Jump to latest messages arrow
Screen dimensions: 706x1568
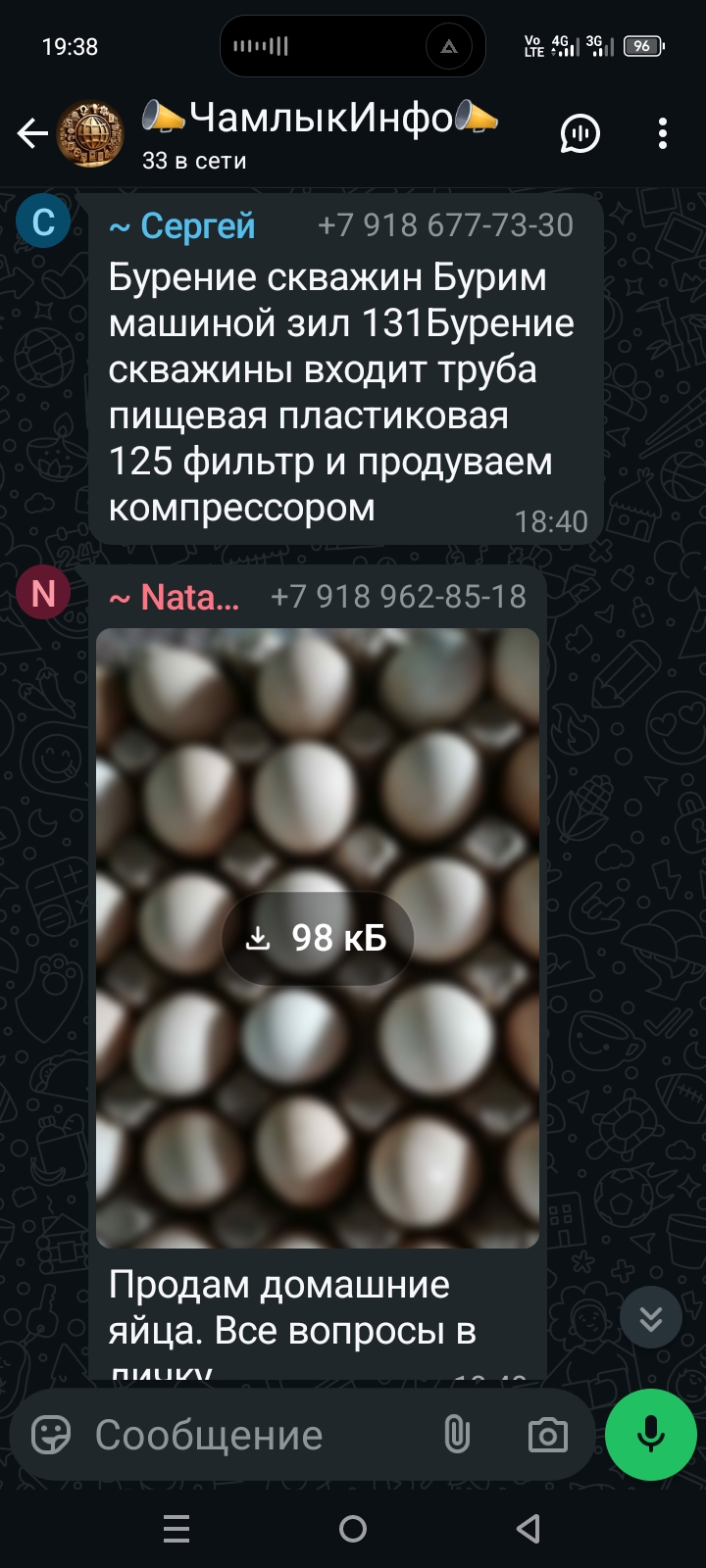pos(651,1319)
